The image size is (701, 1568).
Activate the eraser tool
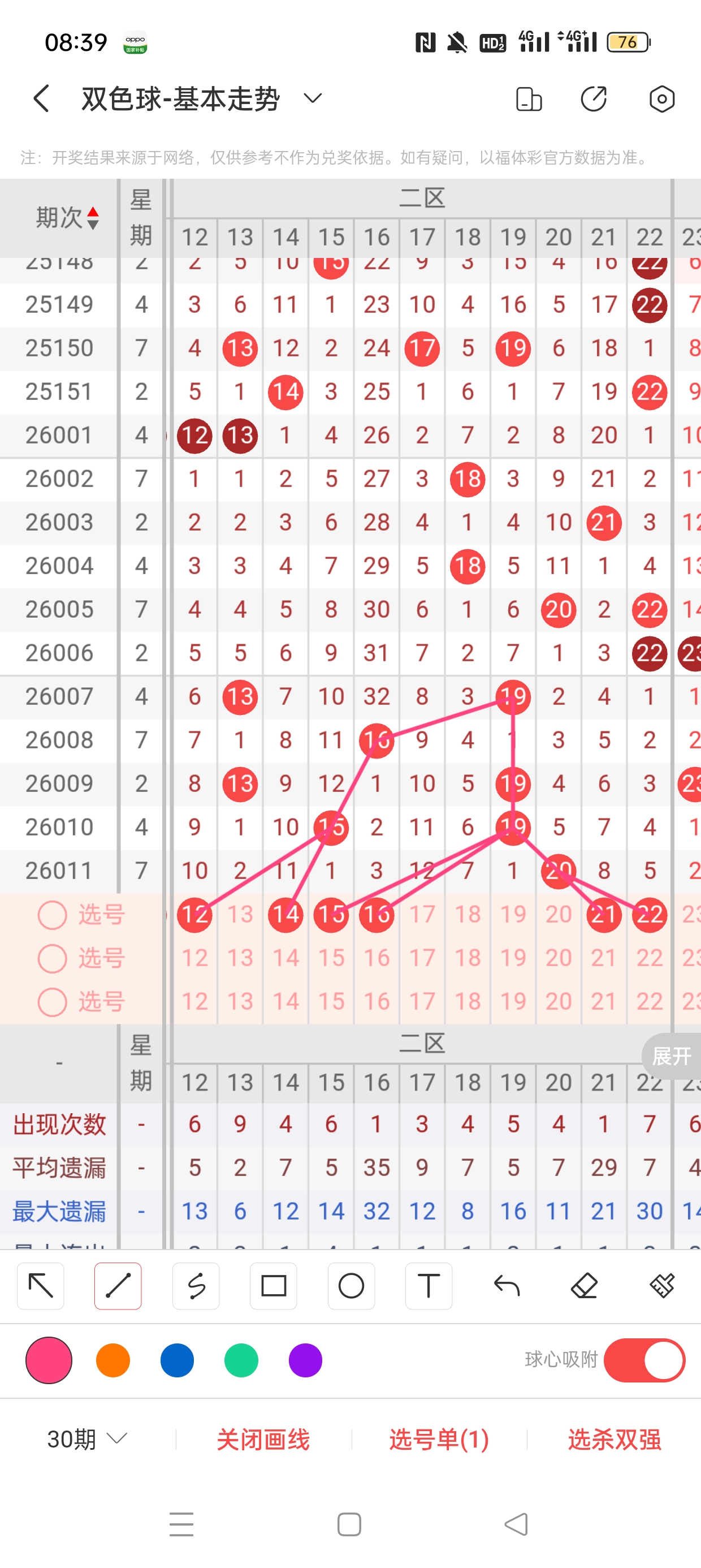(584, 1286)
